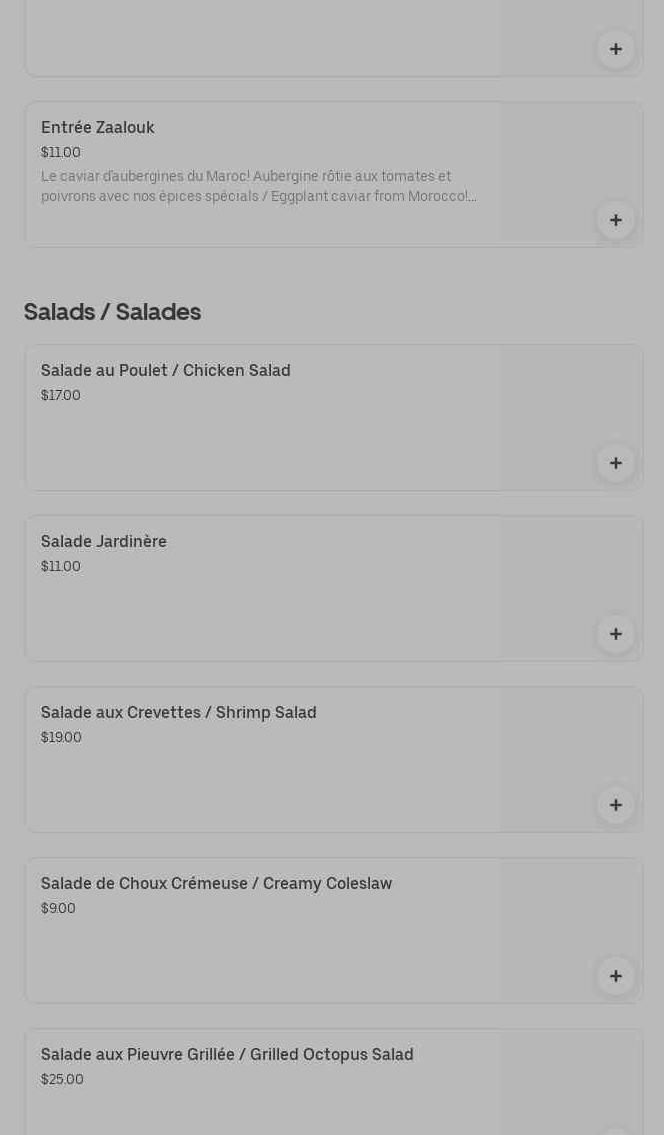
Task: View the Salade Jardinère item
Action: tap(334, 588)
